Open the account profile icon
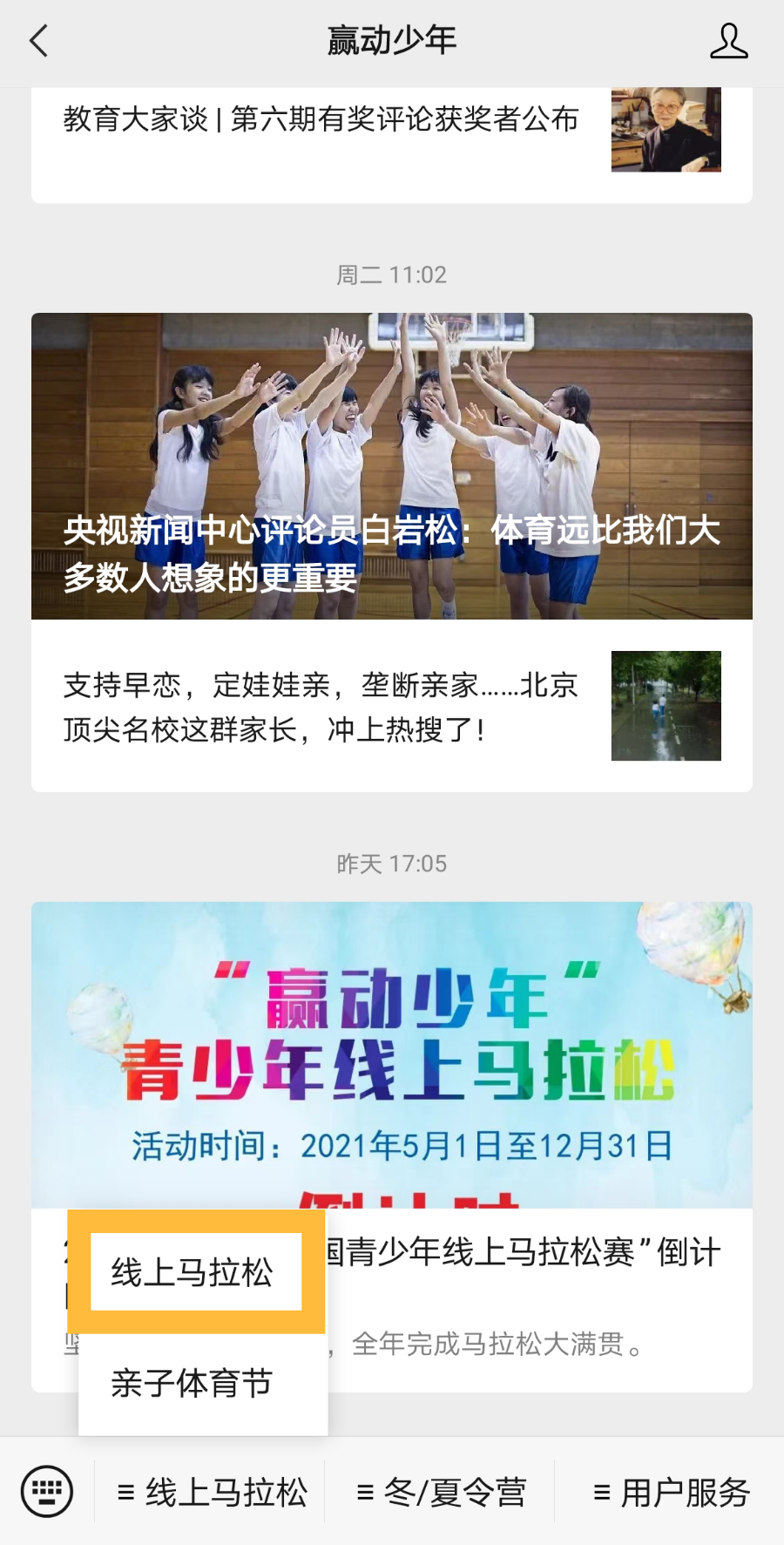The height and width of the screenshot is (1545, 784). point(728,41)
